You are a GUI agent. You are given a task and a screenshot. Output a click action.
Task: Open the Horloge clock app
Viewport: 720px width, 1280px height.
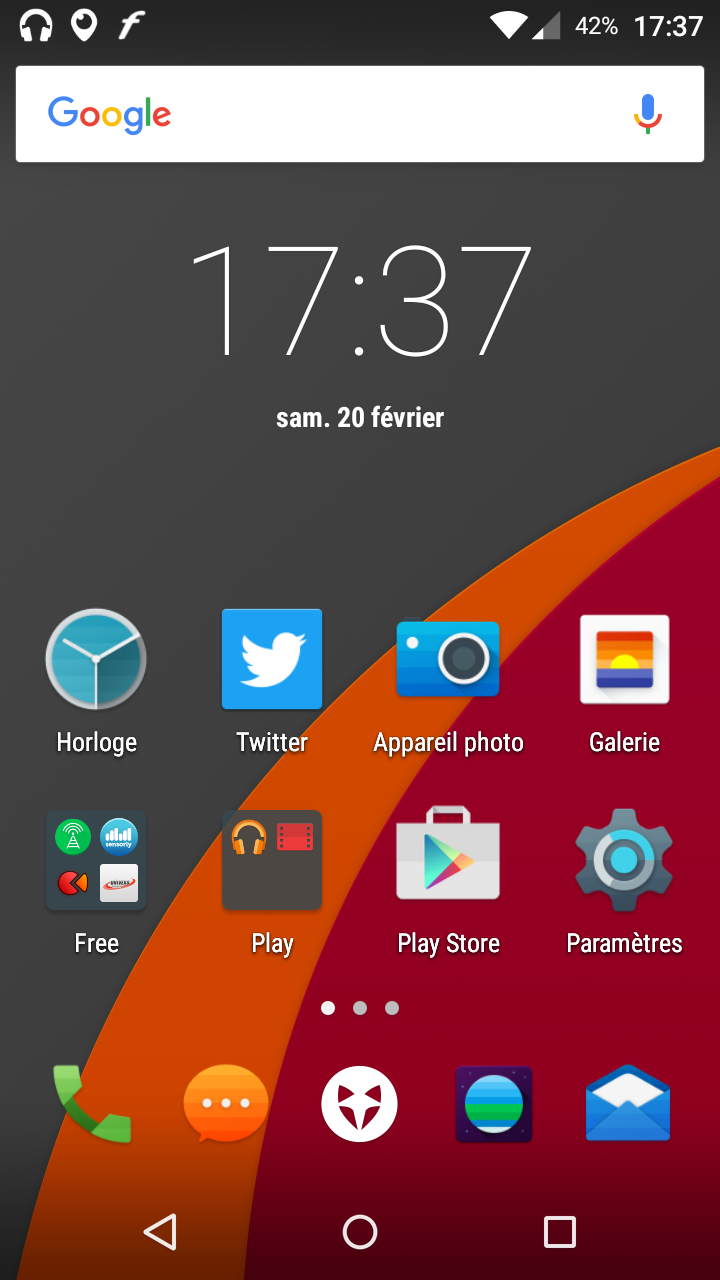(x=96, y=660)
